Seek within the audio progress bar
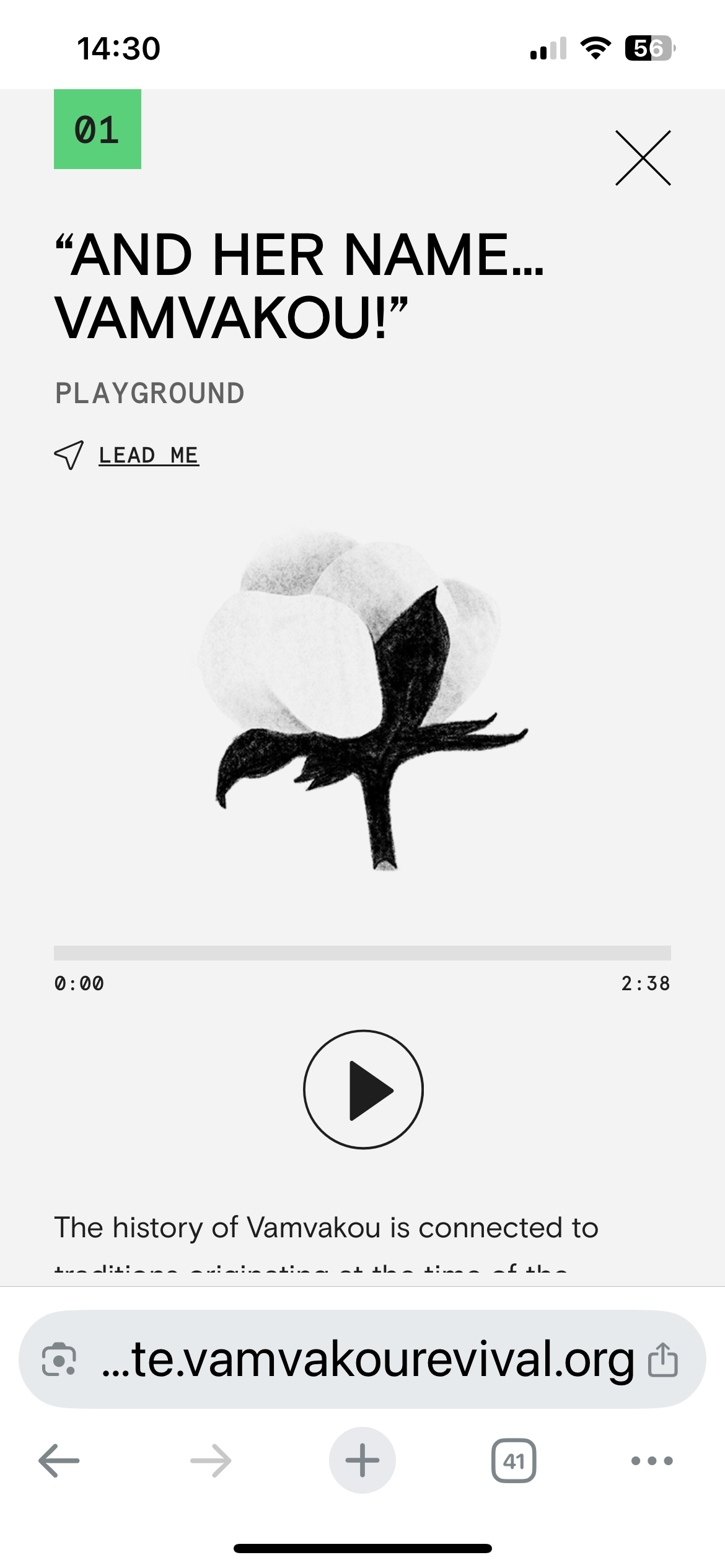The height and width of the screenshot is (1568, 725). (362, 952)
